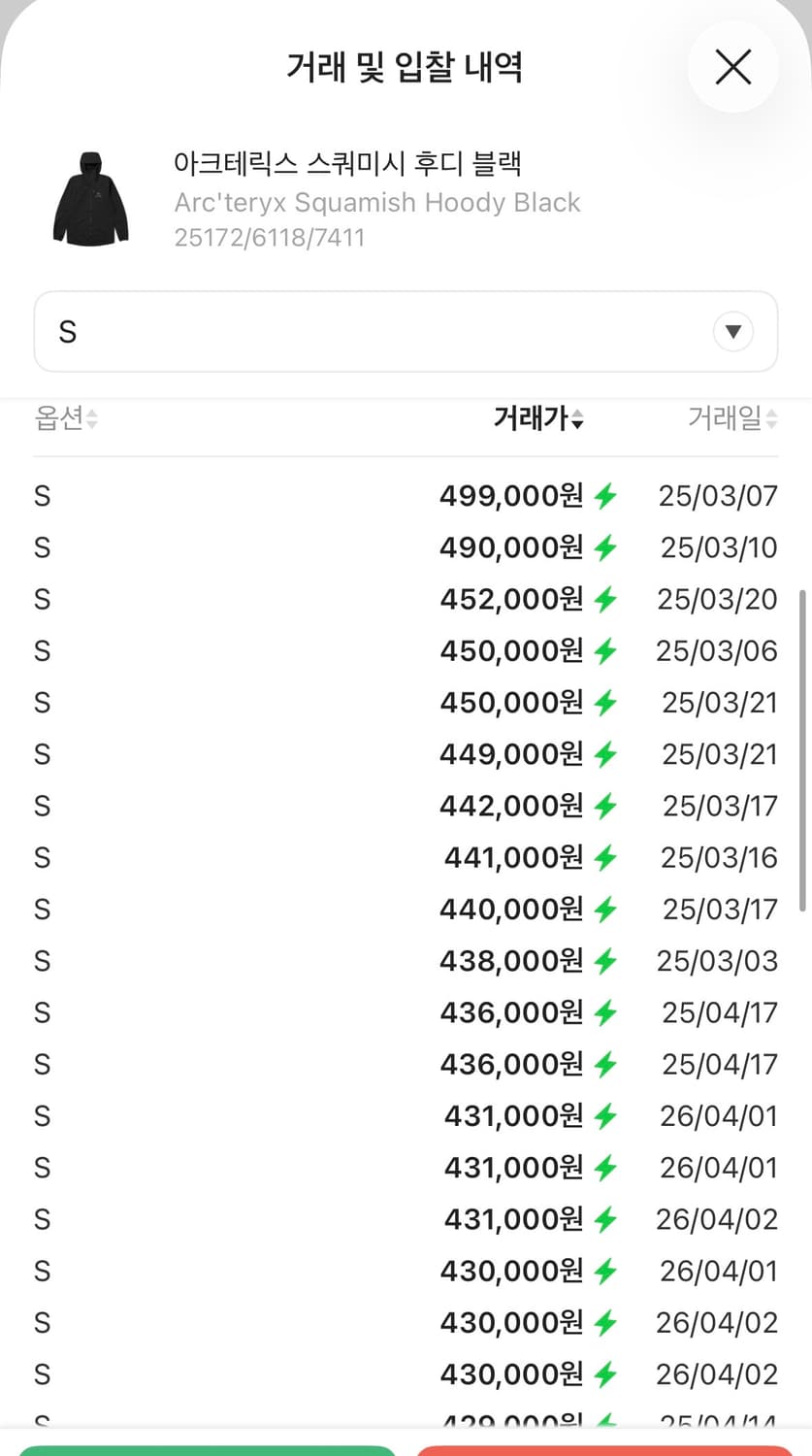The image size is (812, 1456).
Task: Click the express delivery bolt beside 490,000원
Action: [604, 546]
